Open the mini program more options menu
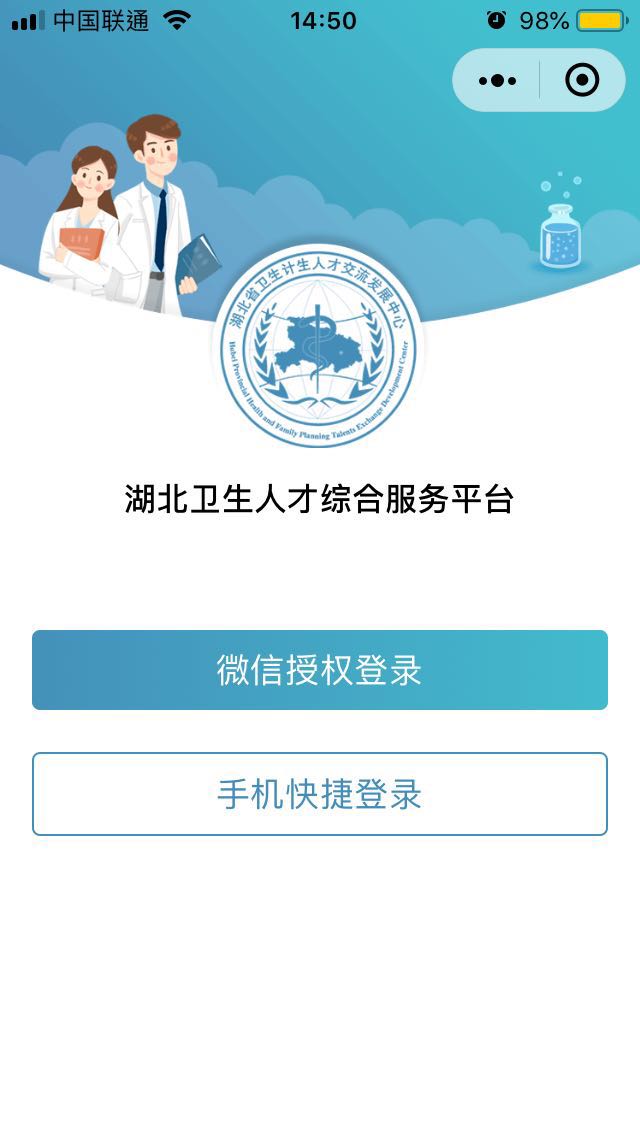 tap(497, 80)
